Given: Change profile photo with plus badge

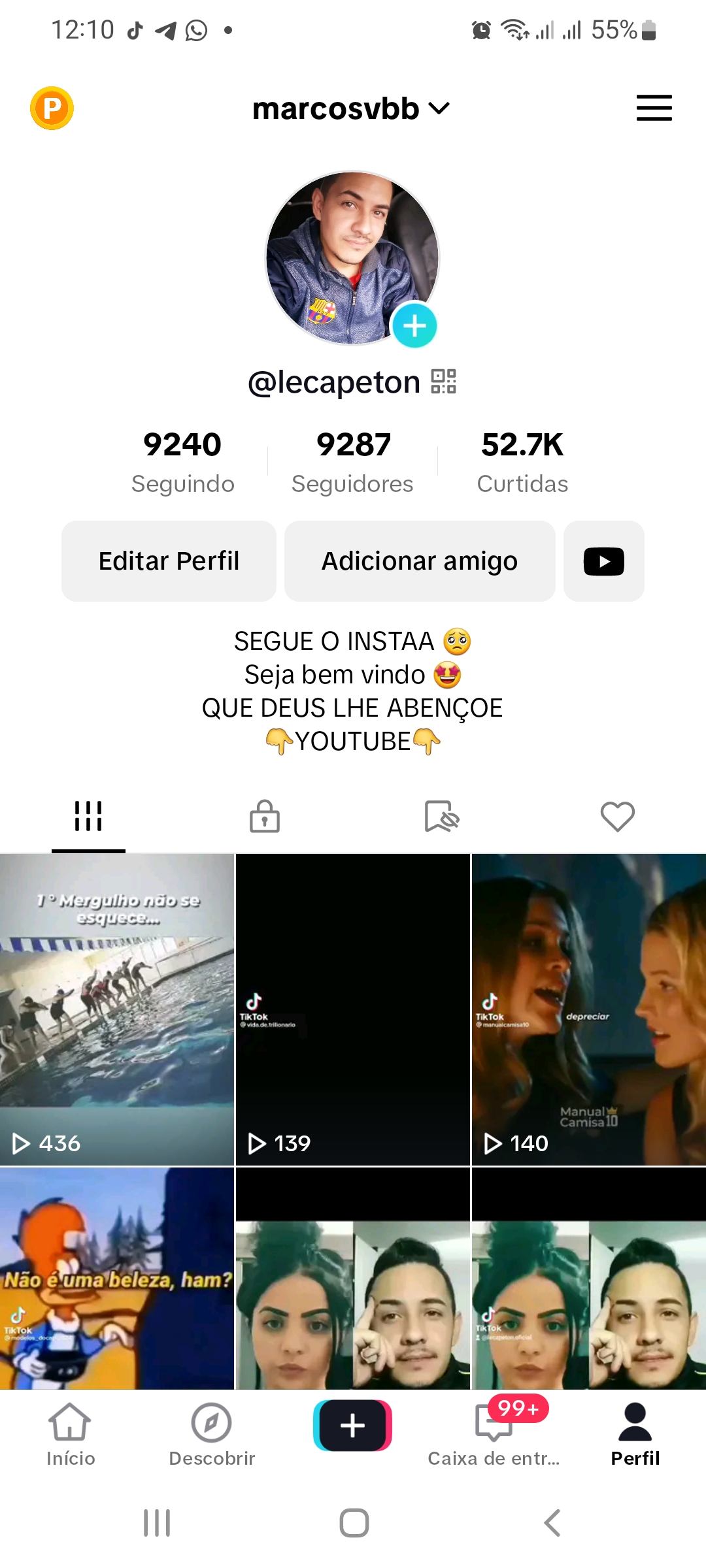Looking at the screenshot, I should point(414,325).
